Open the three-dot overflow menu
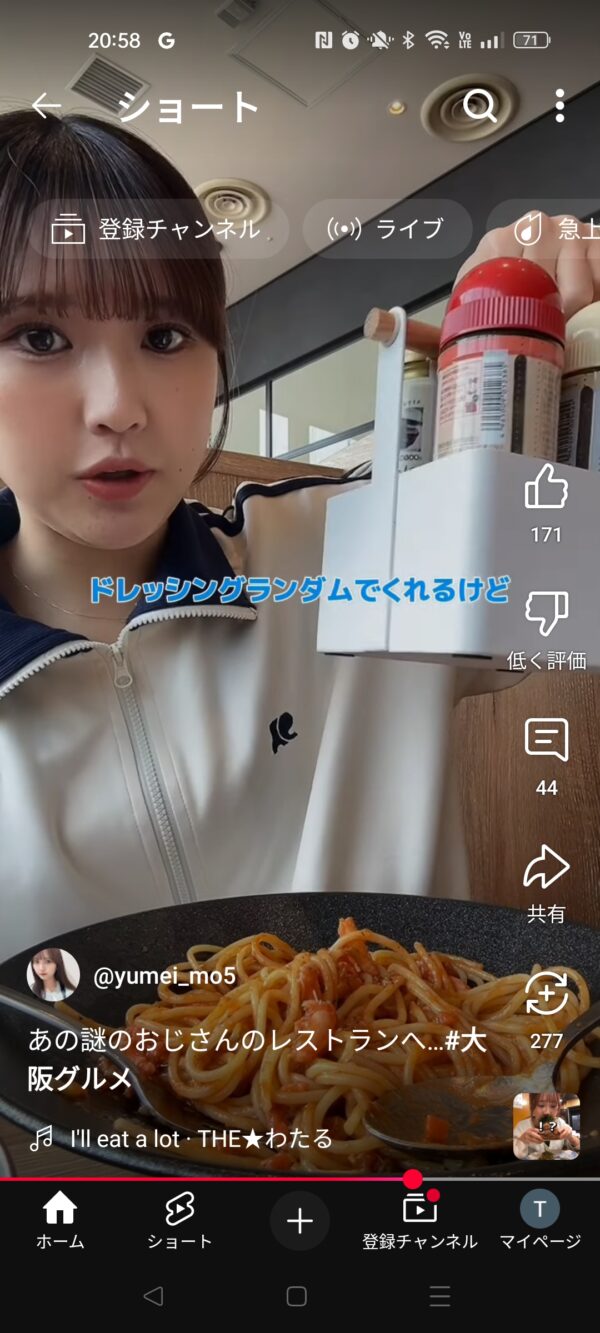Viewport: 600px width, 1333px height. click(x=559, y=106)
